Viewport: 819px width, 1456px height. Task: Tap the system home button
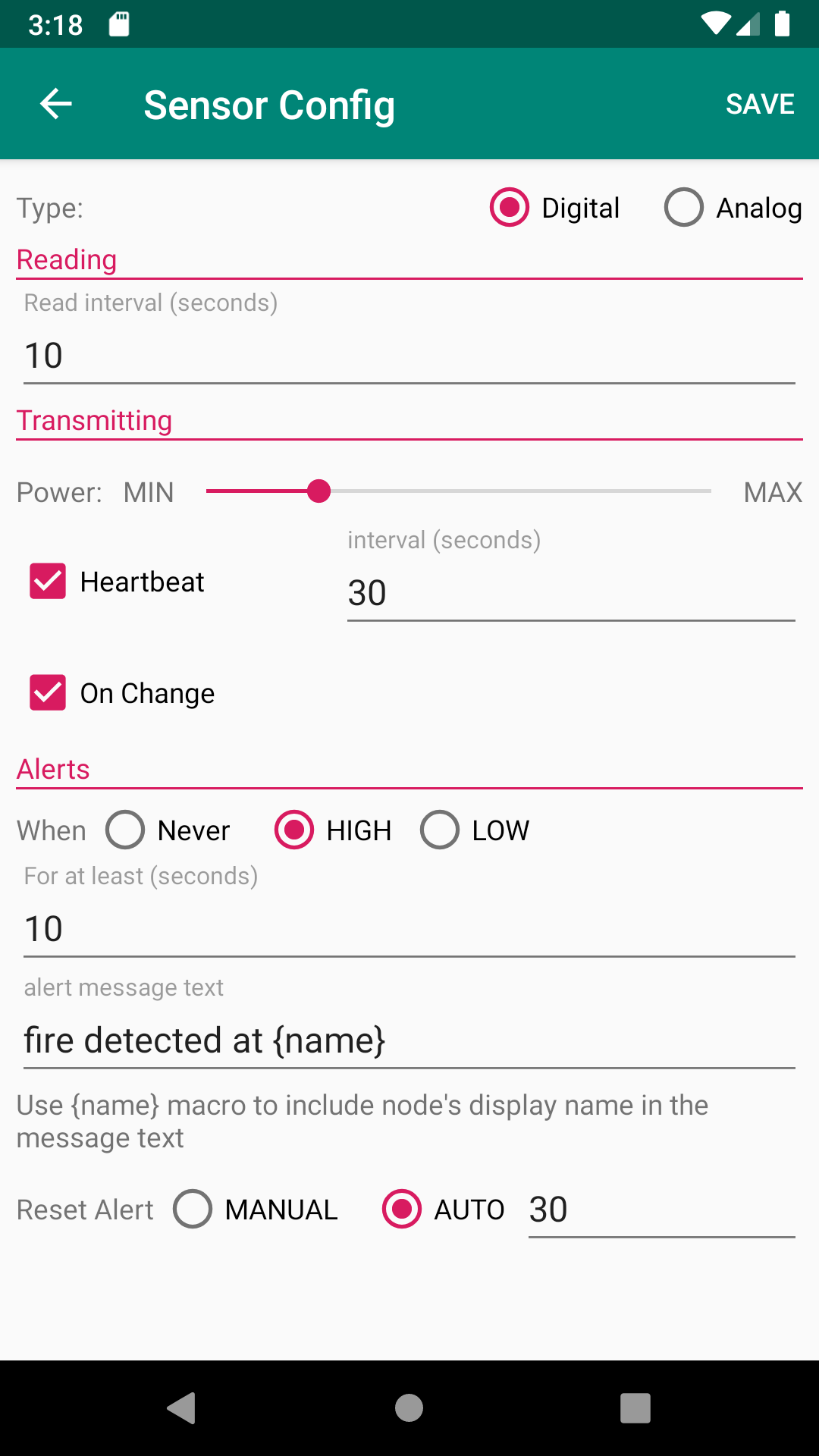pyautogui.click(x=409, y=1408)
